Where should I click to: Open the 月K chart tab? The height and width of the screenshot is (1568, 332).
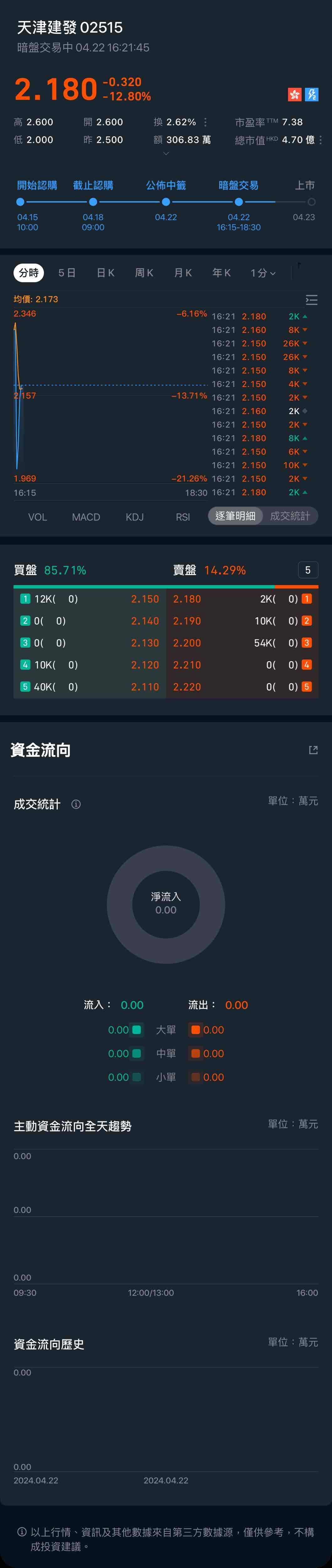coord(182,273)
